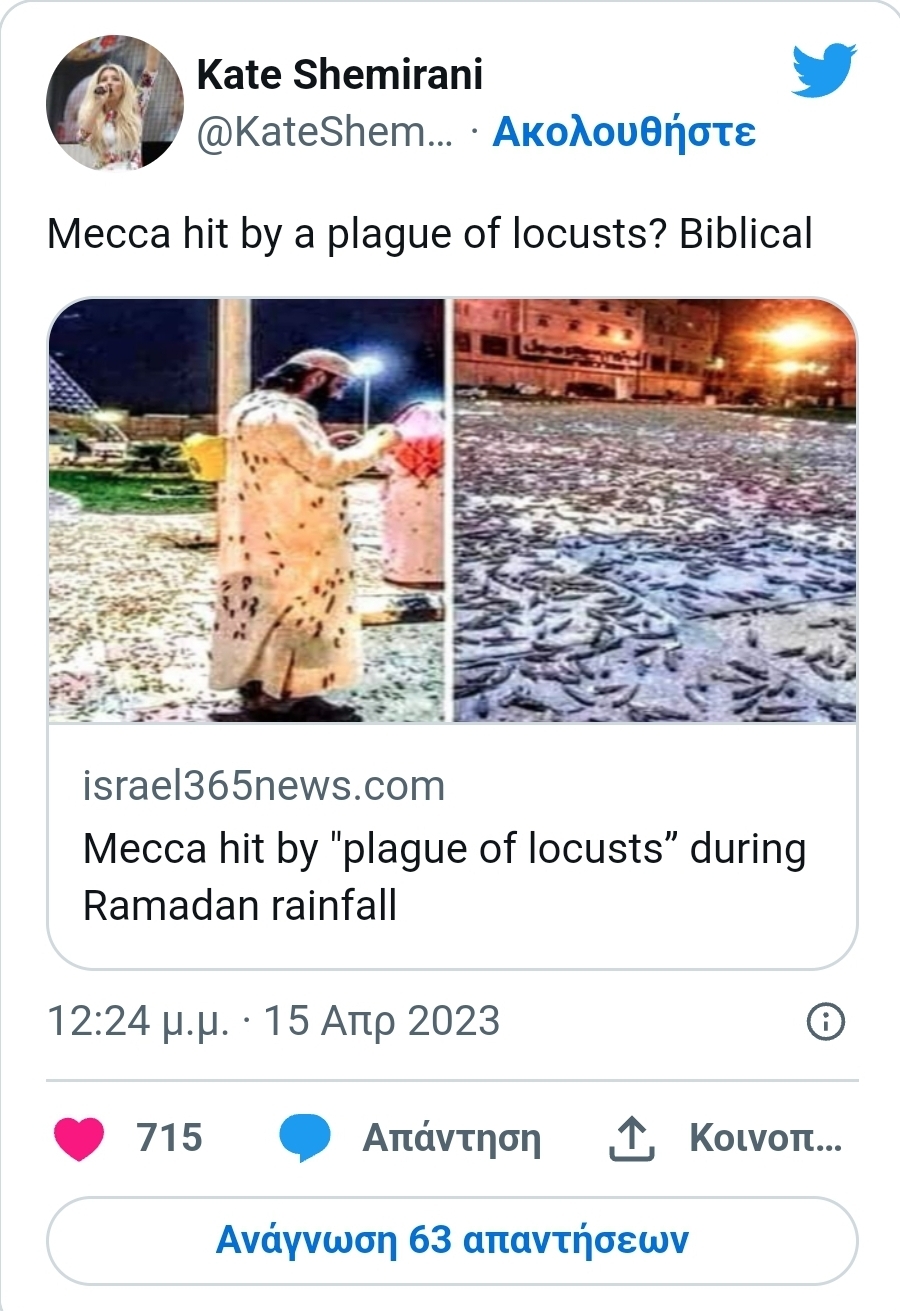
Task: Open Kate Shemirani's name link
Action: (x=340, y=74)
